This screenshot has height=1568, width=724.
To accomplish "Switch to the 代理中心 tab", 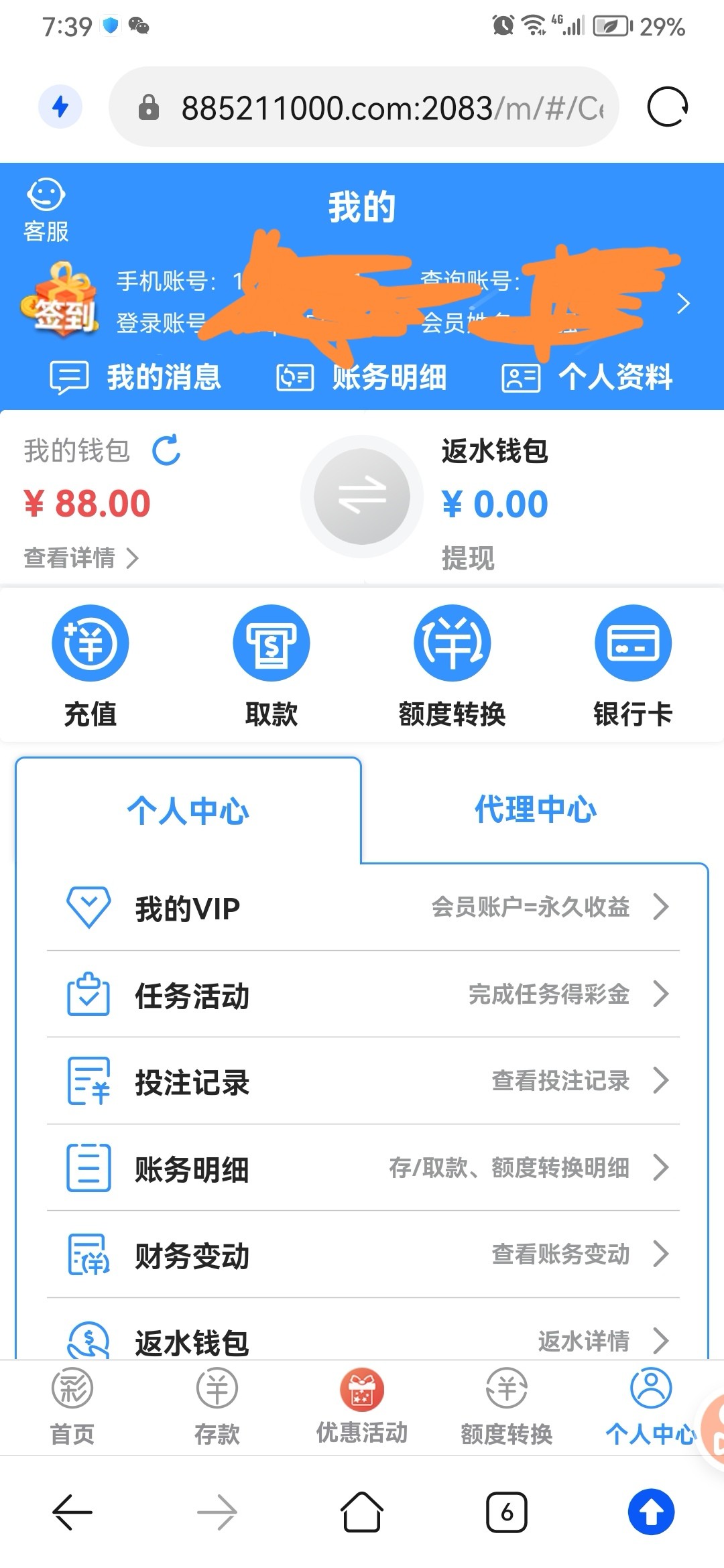I will 535,809.
